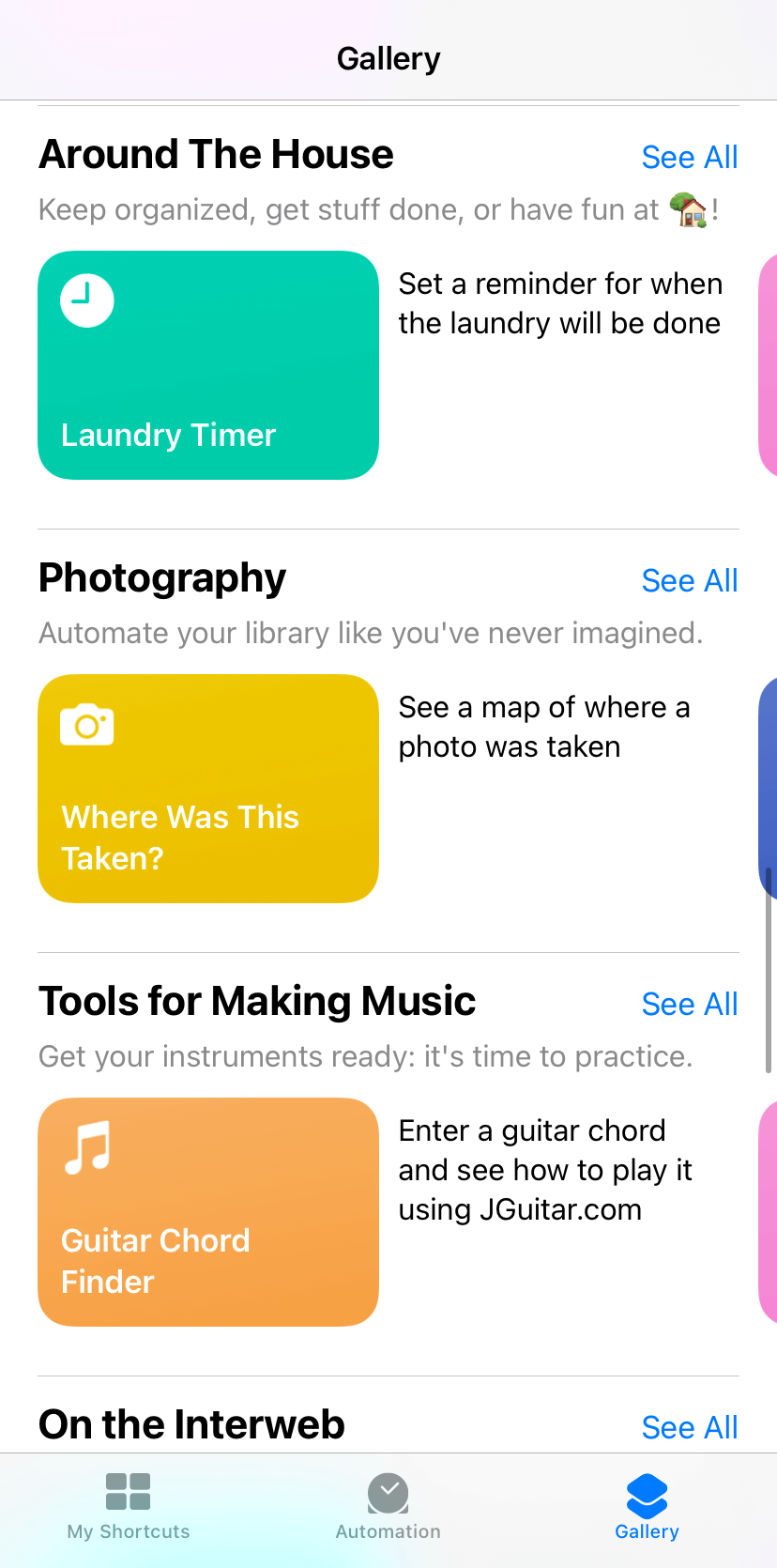See All shortcuts in Photography
Image resolution: width=777 pixels, height=1568 pixels.
coord(690,580)
